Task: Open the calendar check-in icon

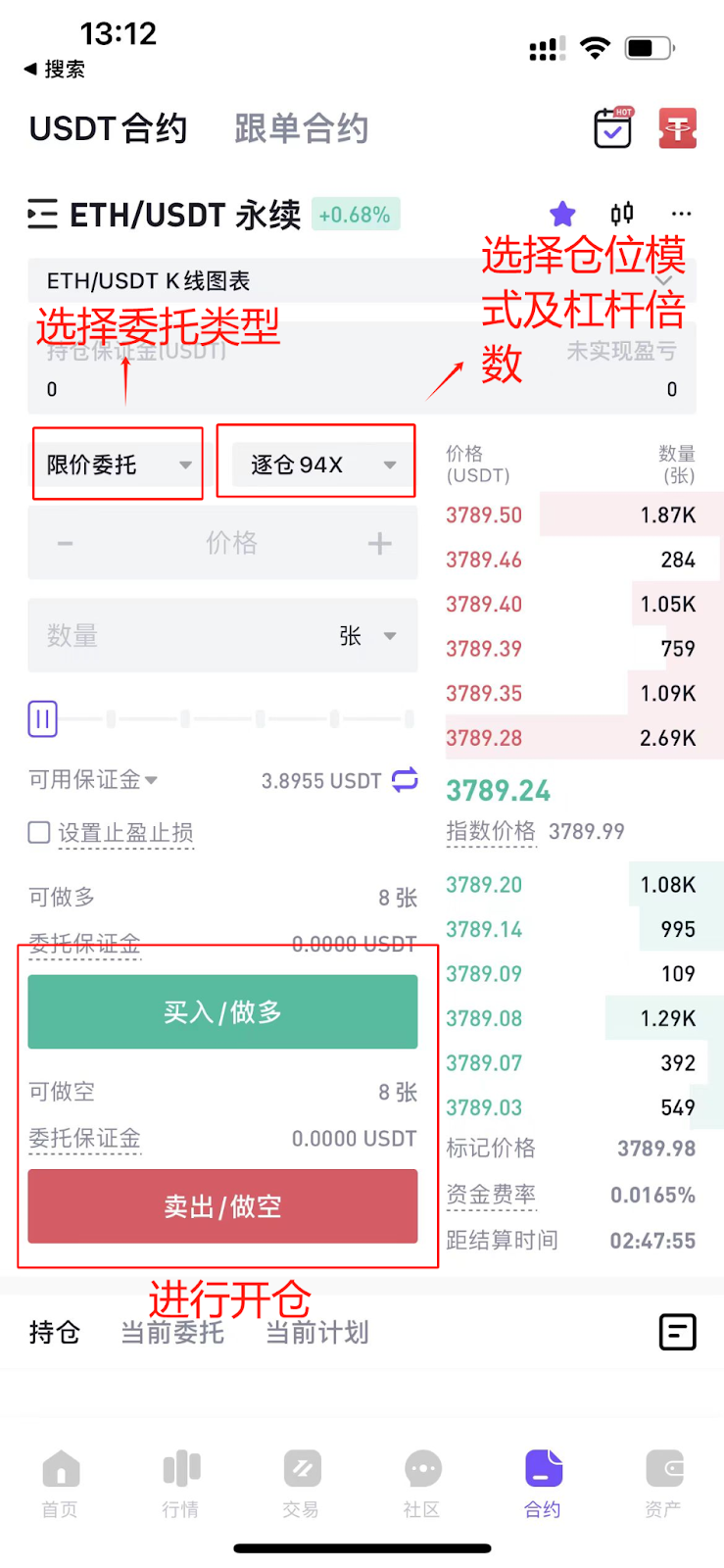Action: (x=613, y=128)
